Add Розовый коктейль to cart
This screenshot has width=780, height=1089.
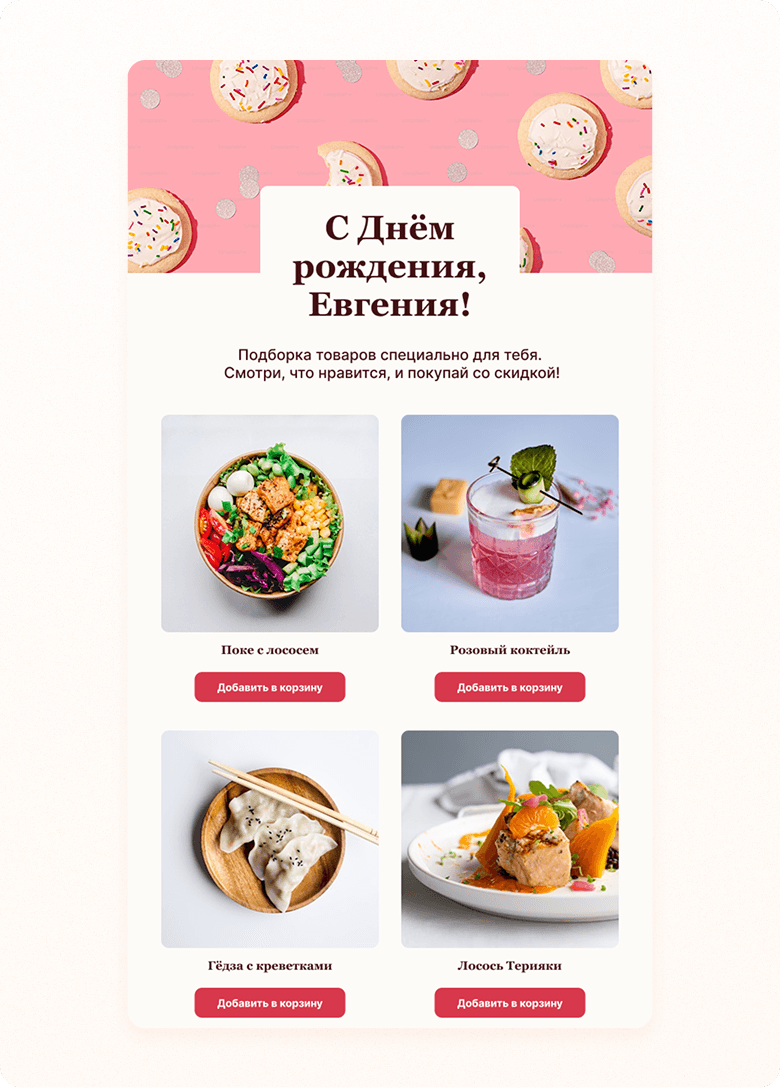[x=509, y=687]
